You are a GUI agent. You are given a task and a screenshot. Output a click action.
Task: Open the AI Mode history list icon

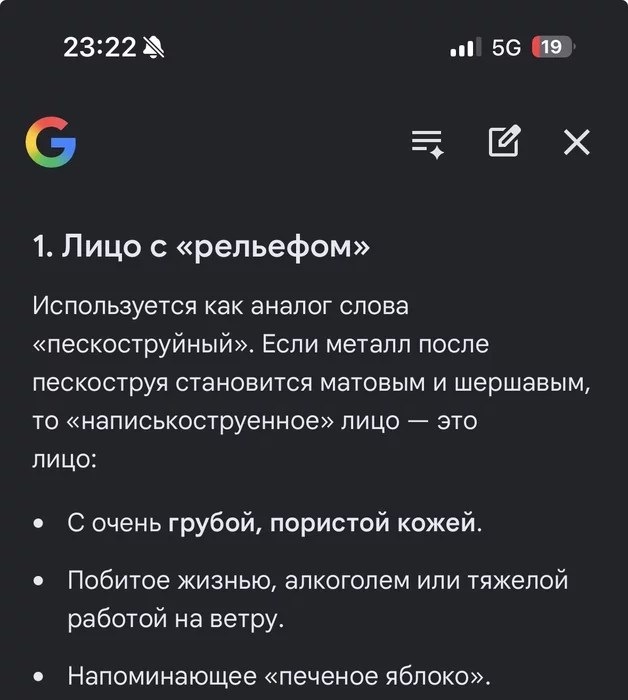click(427, 143)
